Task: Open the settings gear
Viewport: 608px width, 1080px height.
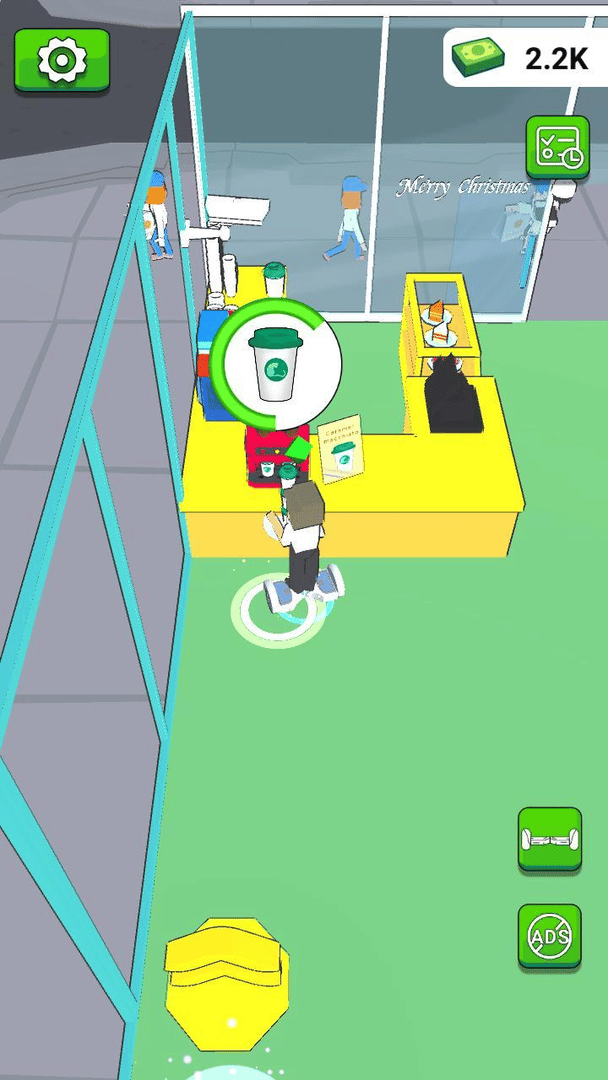Action: point(61,60)
